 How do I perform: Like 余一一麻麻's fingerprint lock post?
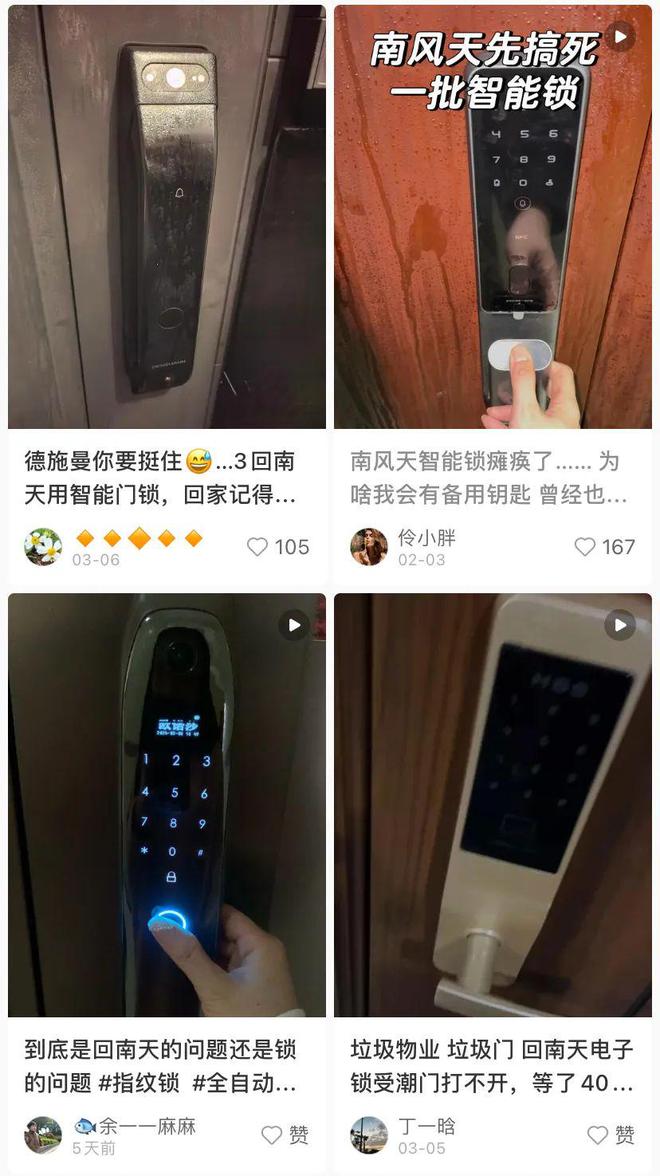click(x=272, y=1135)
